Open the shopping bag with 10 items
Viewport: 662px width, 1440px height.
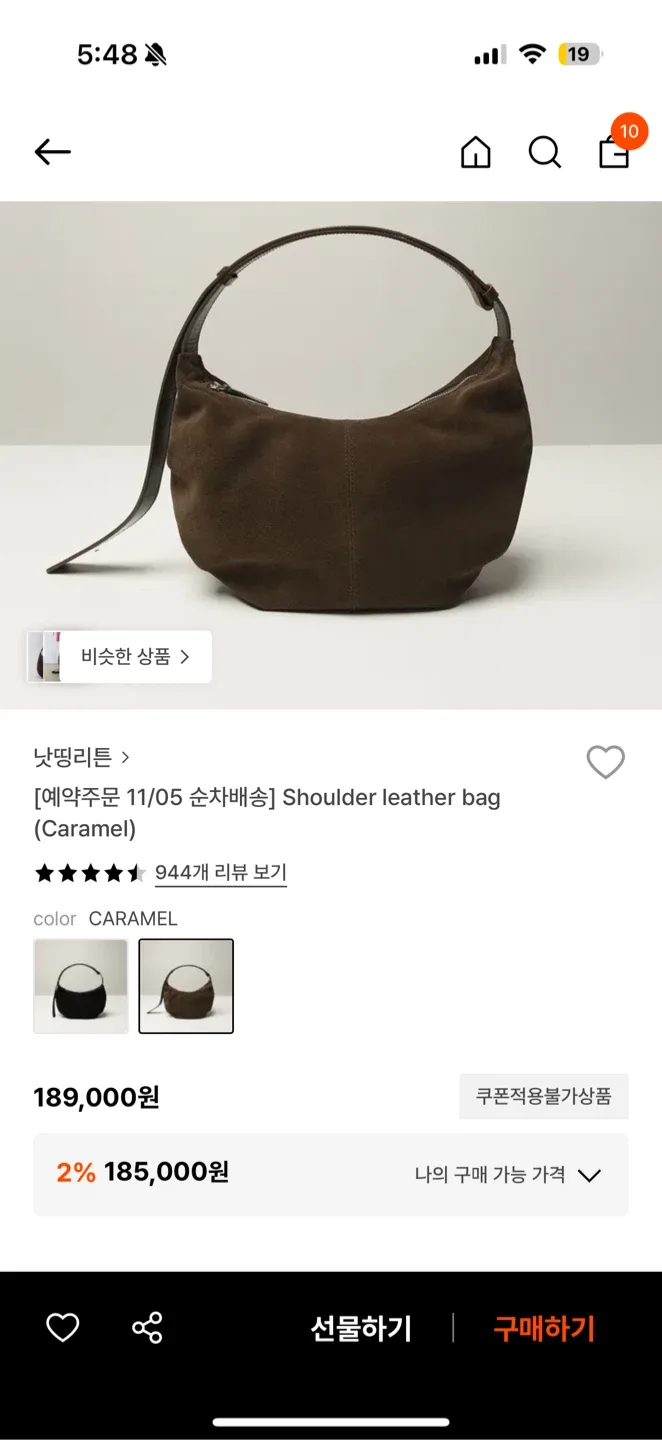click(614, 150)
